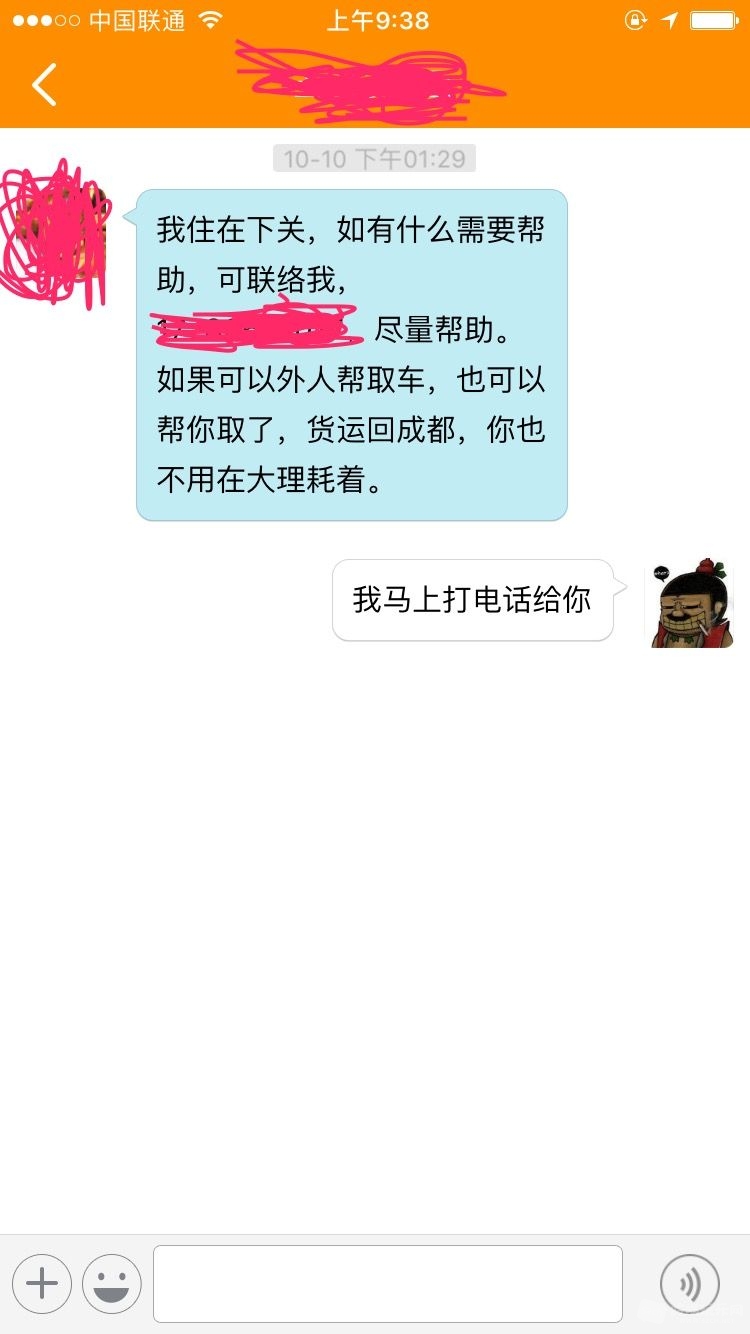Switch to voice message input
The width and height of the screenshot is (750, 1334).
[689, 1283]
